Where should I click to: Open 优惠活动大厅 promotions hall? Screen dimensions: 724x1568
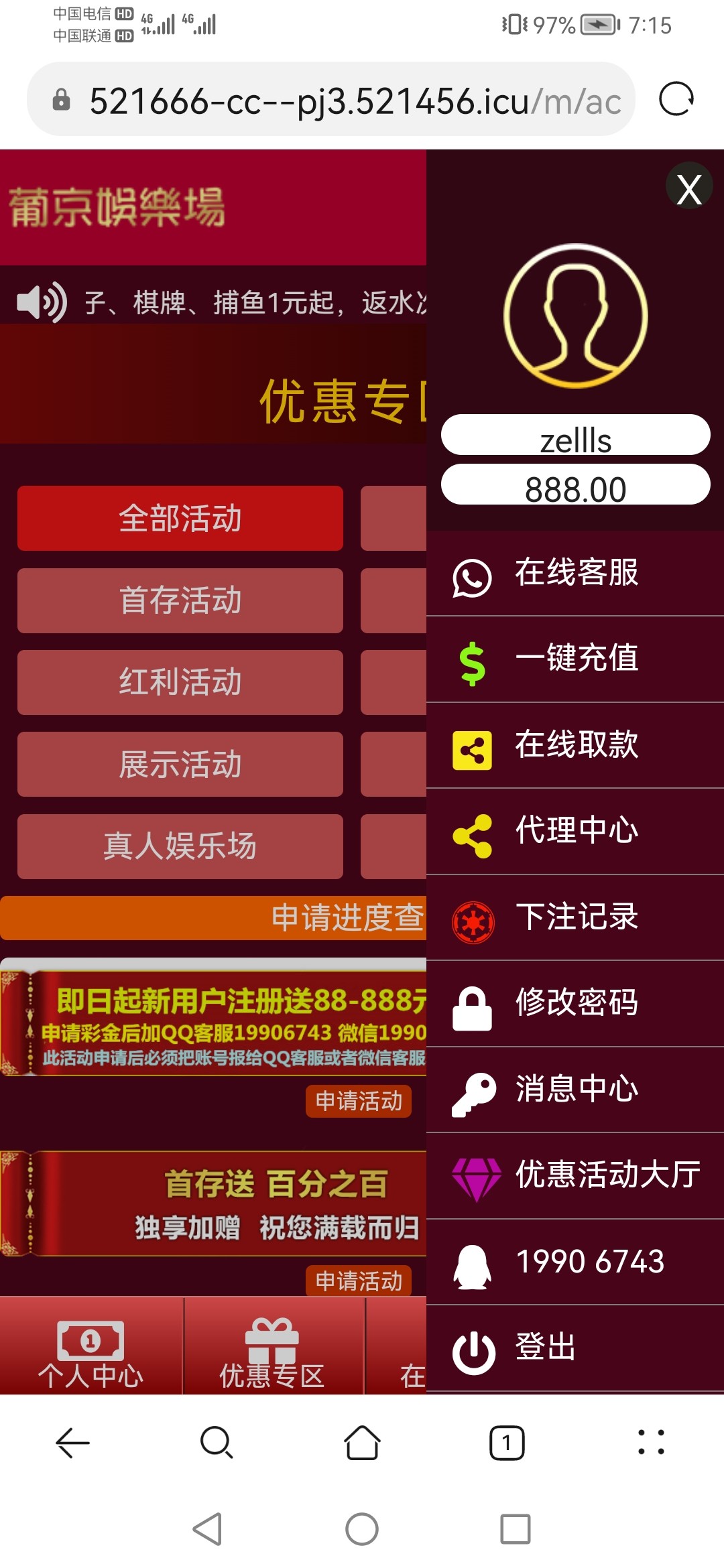pyautogui.click(x=575, y=1175)
